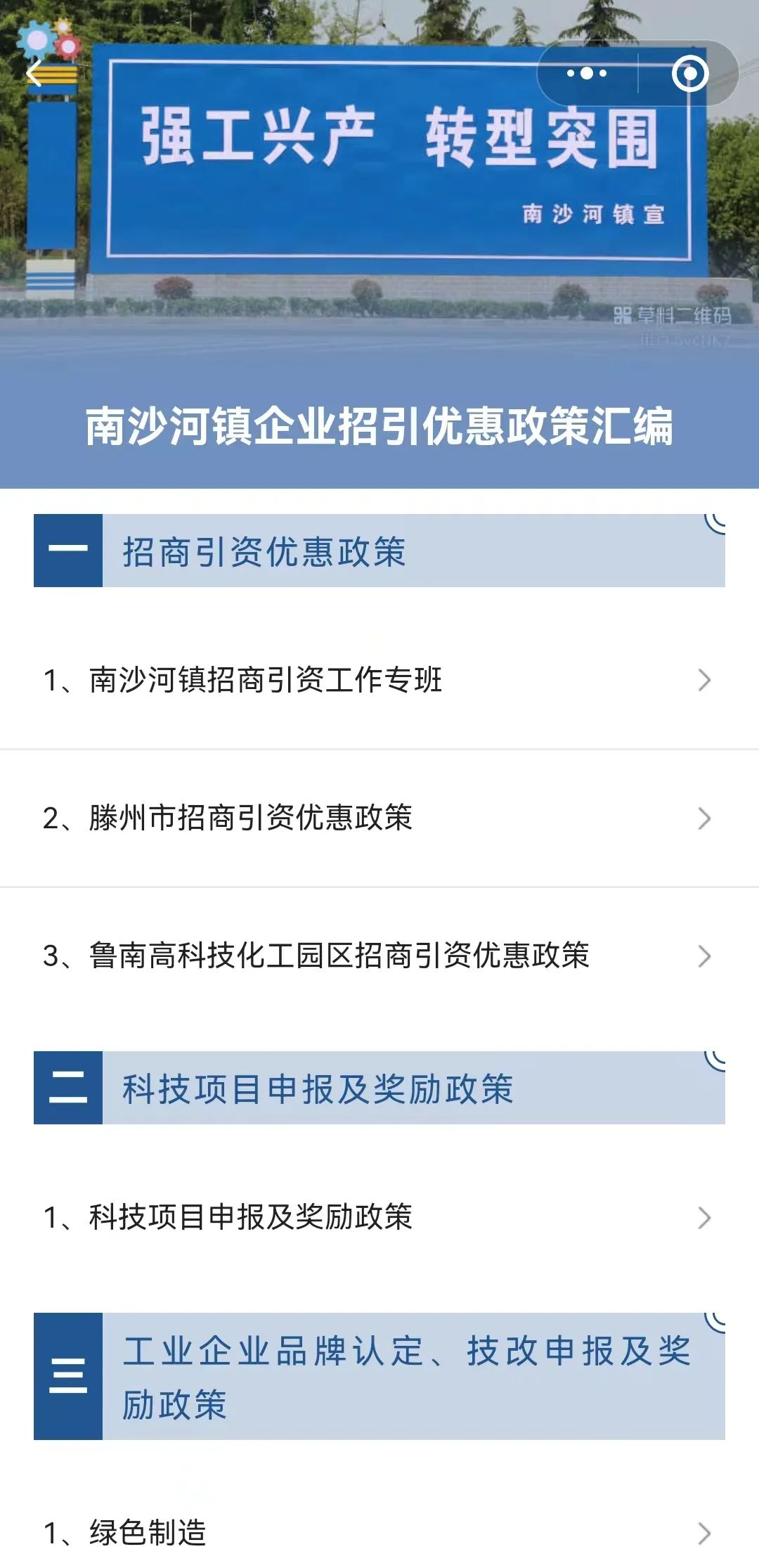Open 南沙河镇招商引资工作专班
Screen dimensions: 759x1568
[x=379, y=681]
